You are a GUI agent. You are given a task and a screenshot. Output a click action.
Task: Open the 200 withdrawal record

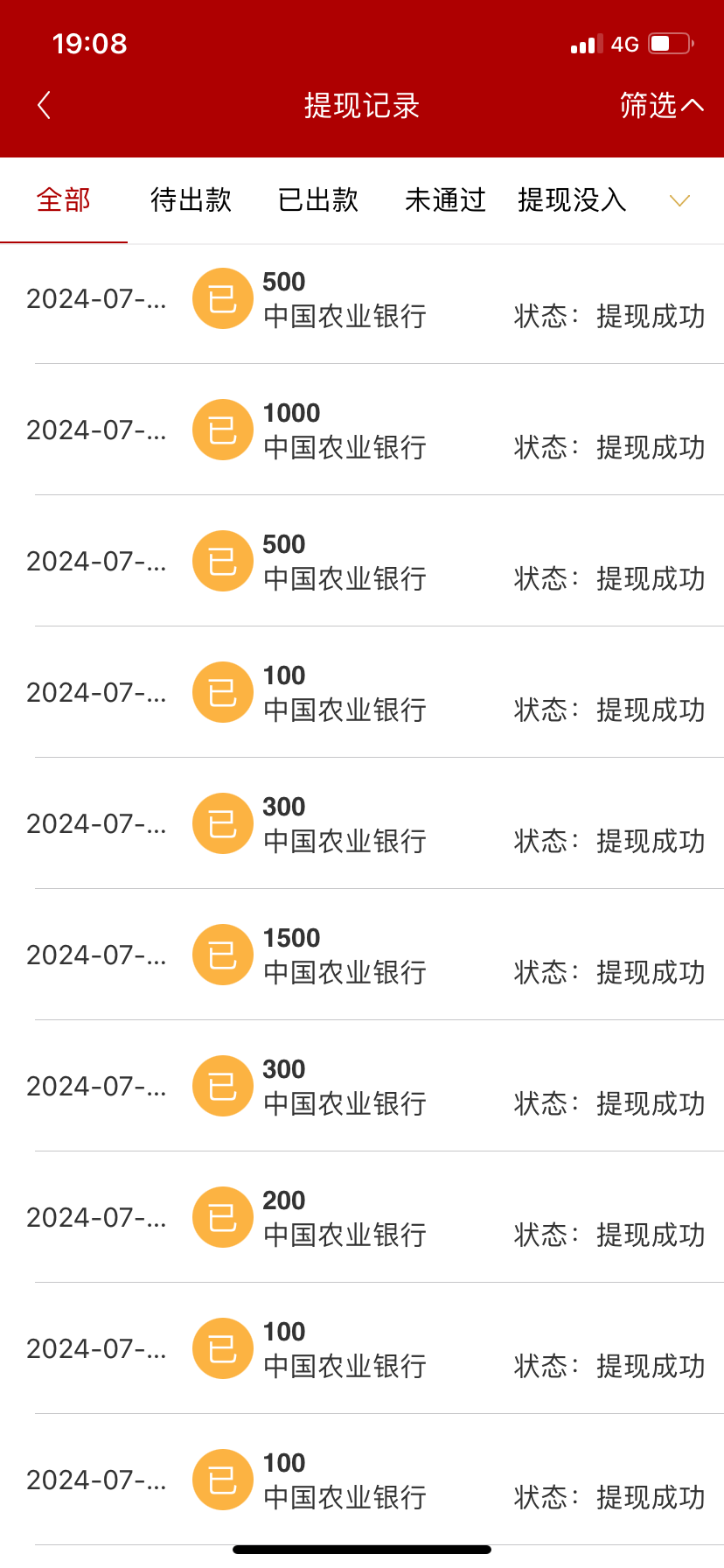point(362,1217)
